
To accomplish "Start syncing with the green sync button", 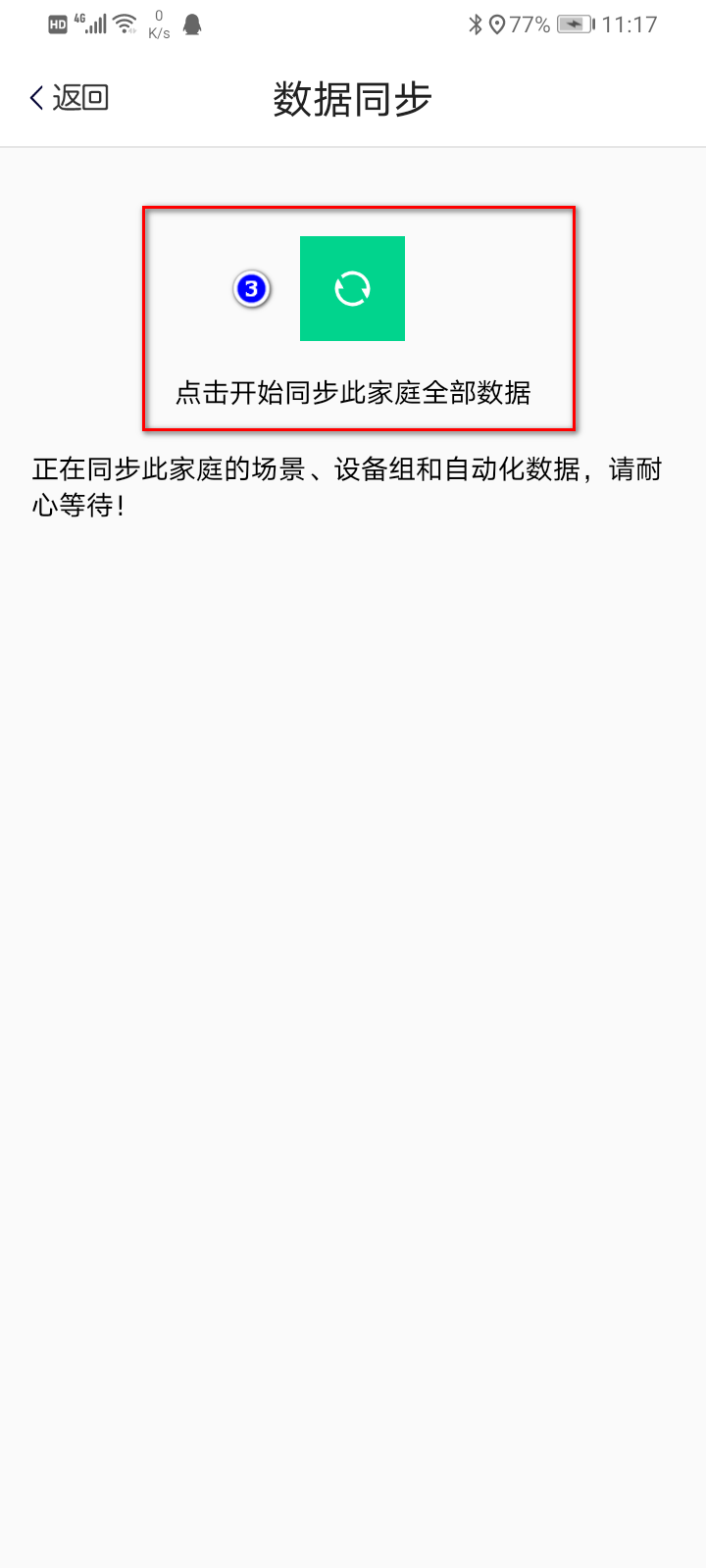I will point(352,289).
